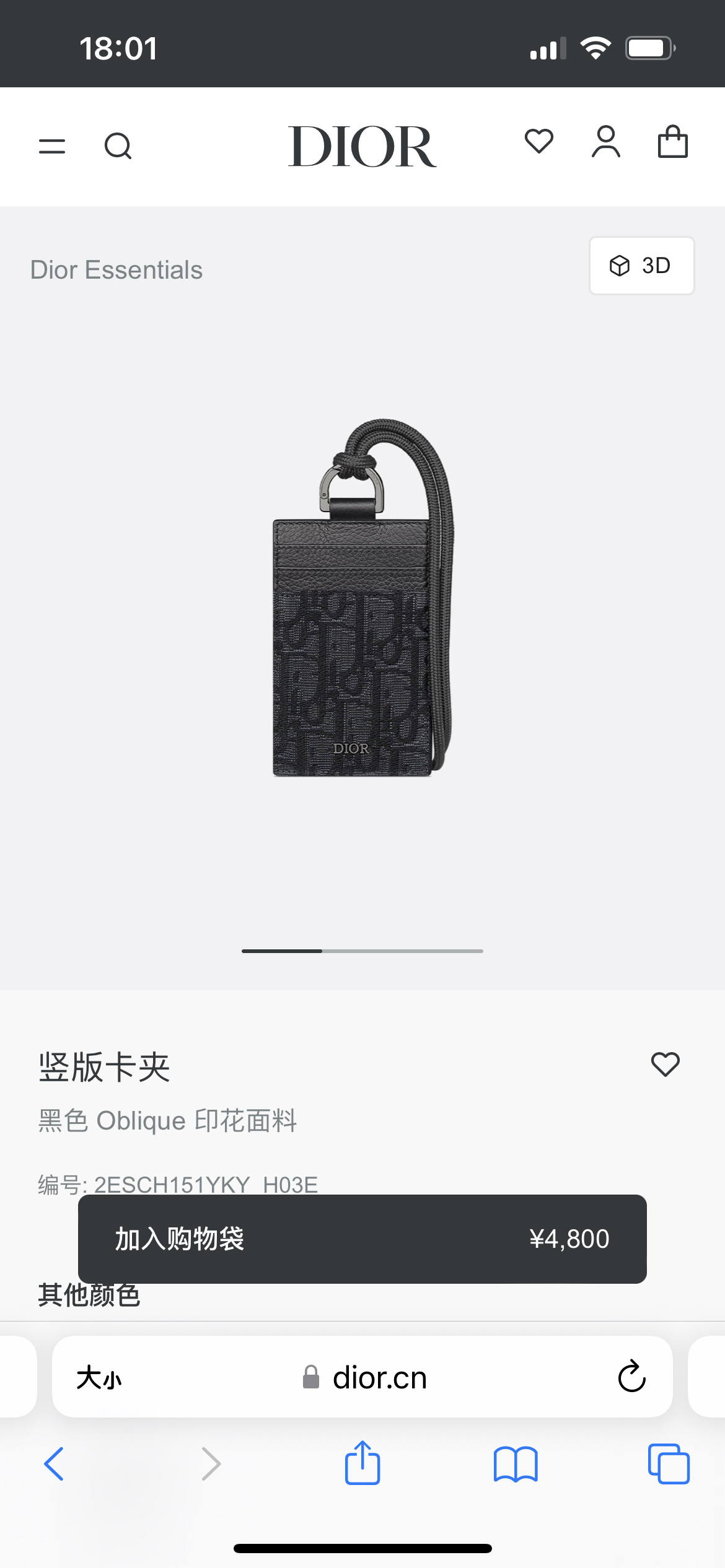Open the wishlist heart in header
725x1568 pixels.
(538, 141)
